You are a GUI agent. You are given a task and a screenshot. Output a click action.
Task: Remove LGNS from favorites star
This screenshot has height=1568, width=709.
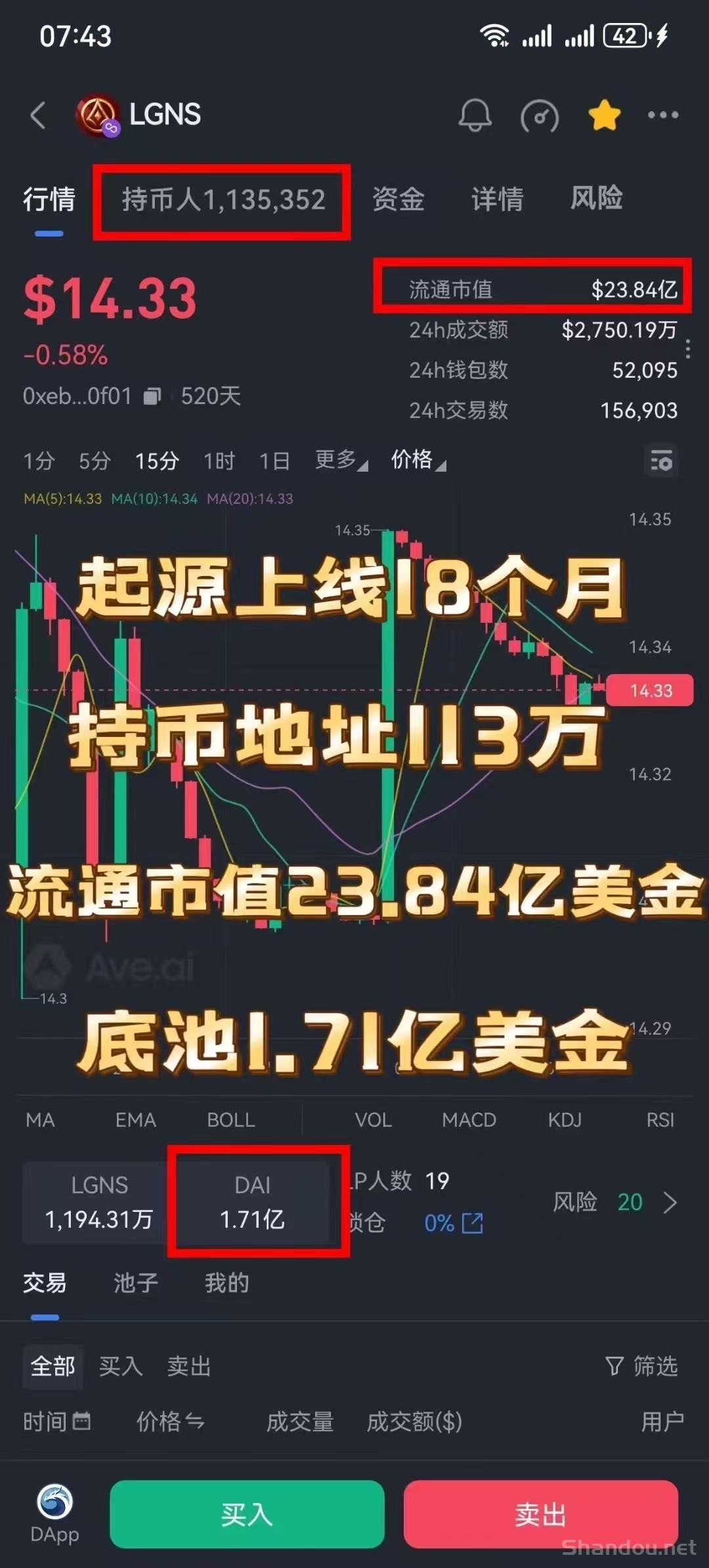point(604,116)
